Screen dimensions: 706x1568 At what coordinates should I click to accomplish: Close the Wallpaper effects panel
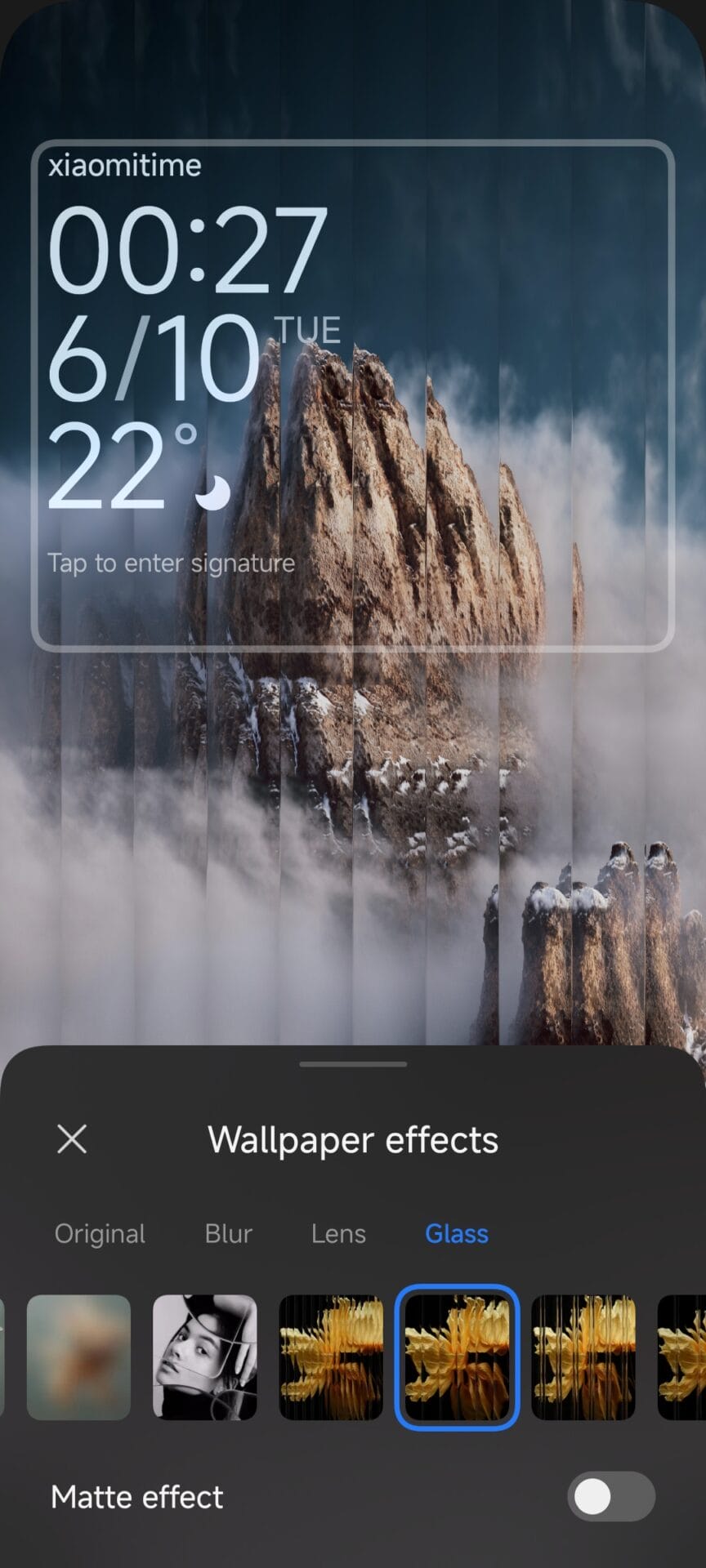pyautogui.click(x=72, y=1138)
